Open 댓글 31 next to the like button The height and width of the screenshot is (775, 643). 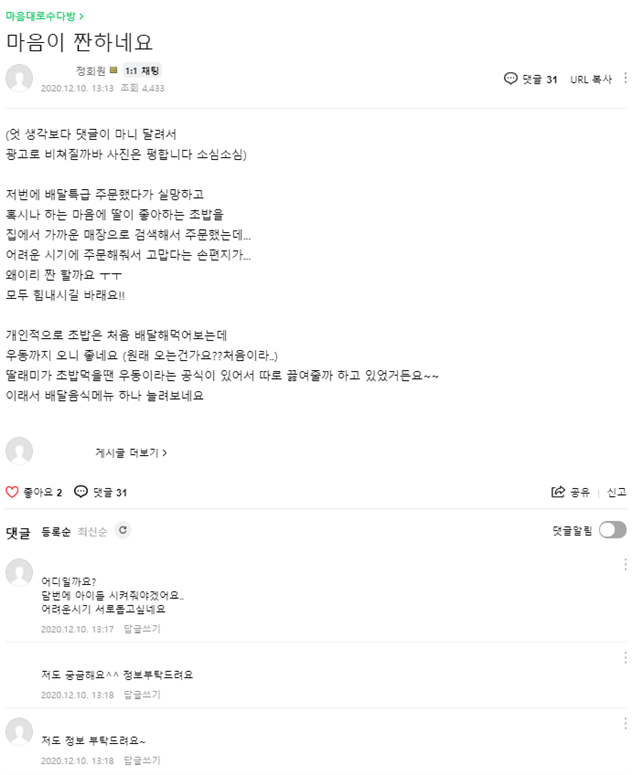click(101, 492)
